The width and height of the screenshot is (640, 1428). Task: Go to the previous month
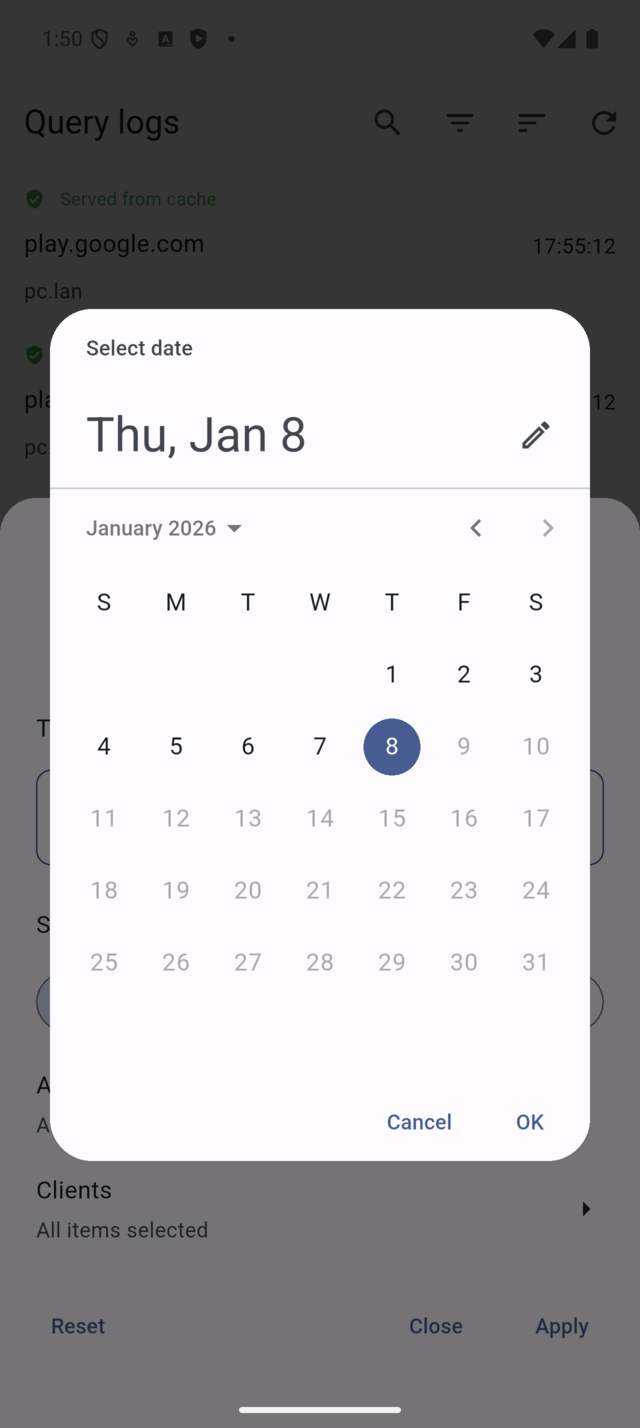click(x=476, y=528)
